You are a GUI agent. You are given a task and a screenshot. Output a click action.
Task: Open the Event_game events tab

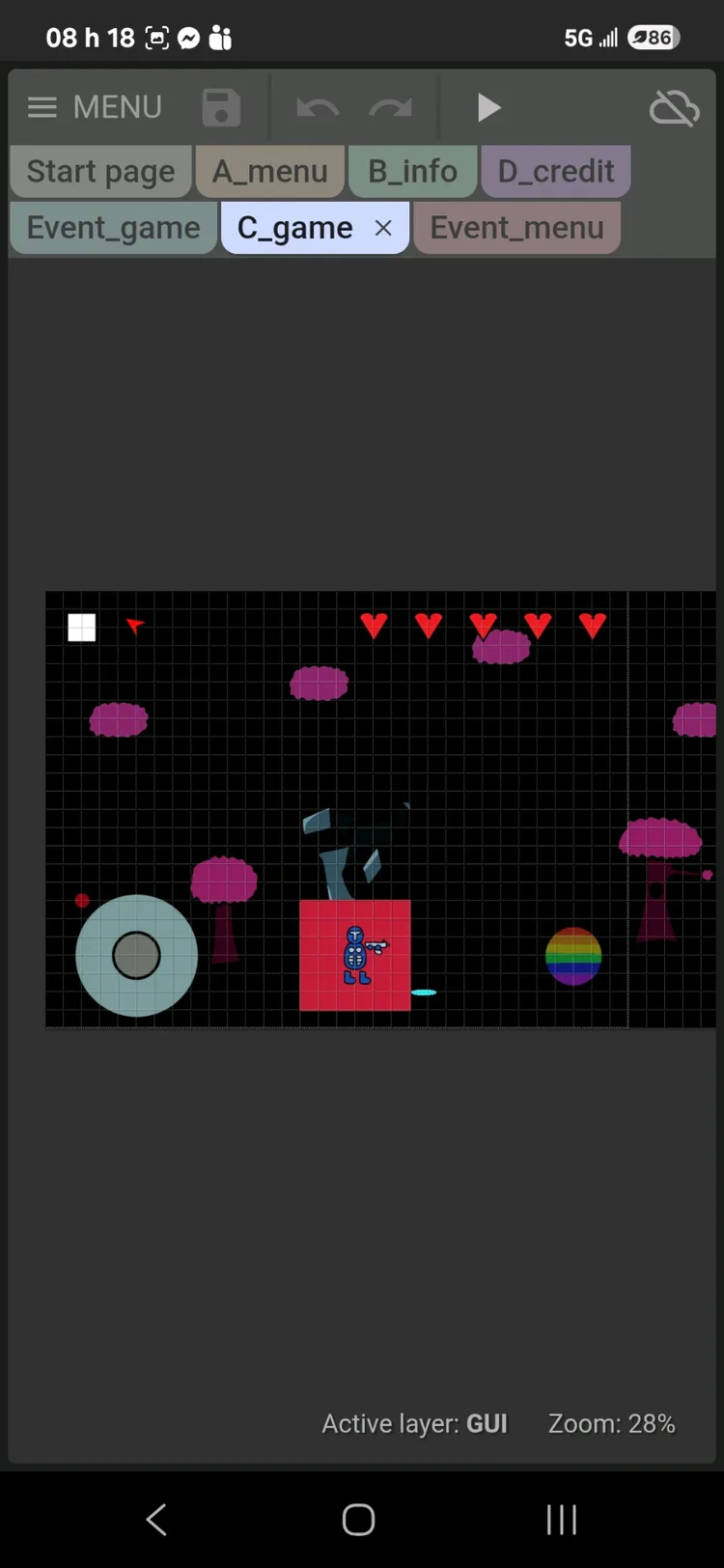pos(114,228)
